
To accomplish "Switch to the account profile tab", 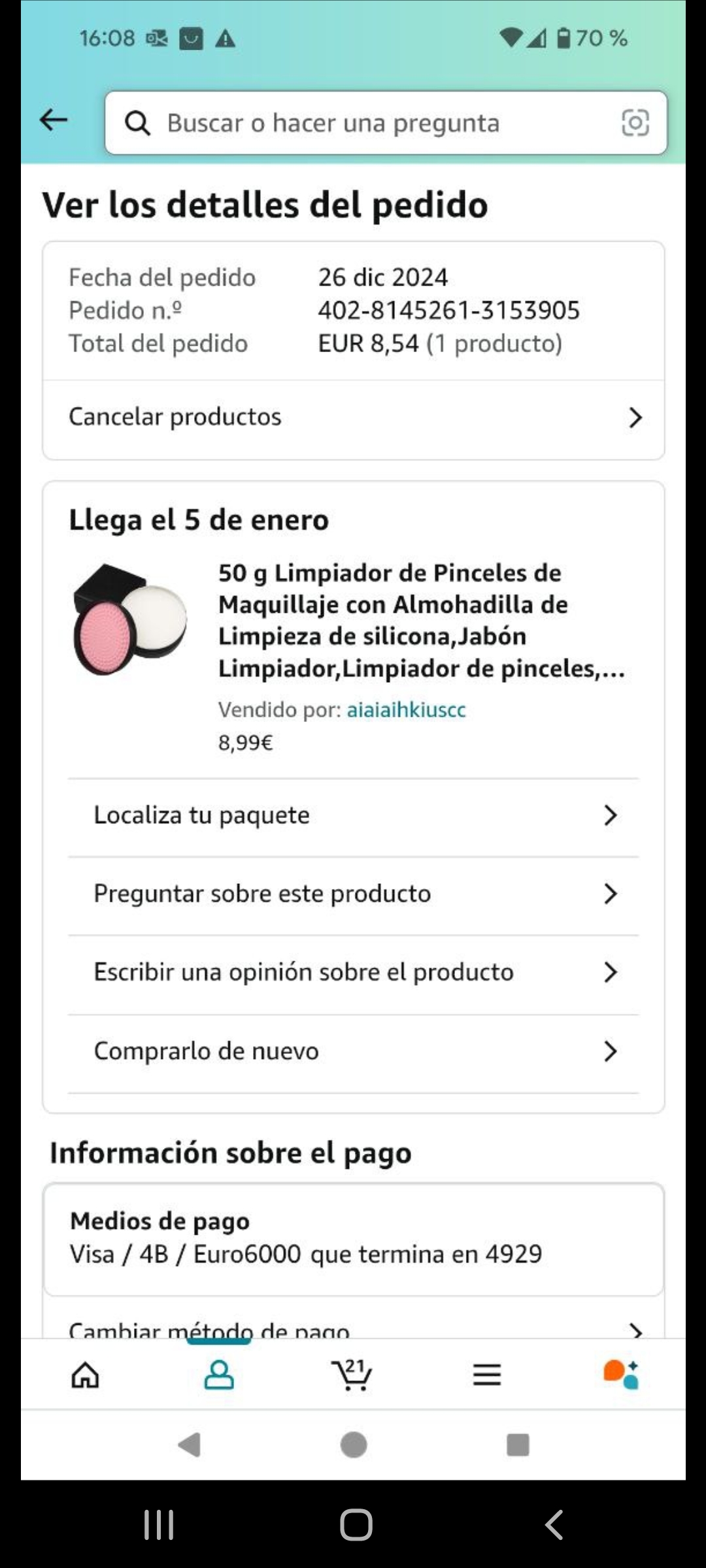I will pyautogui.click(x=219, y=1375).
